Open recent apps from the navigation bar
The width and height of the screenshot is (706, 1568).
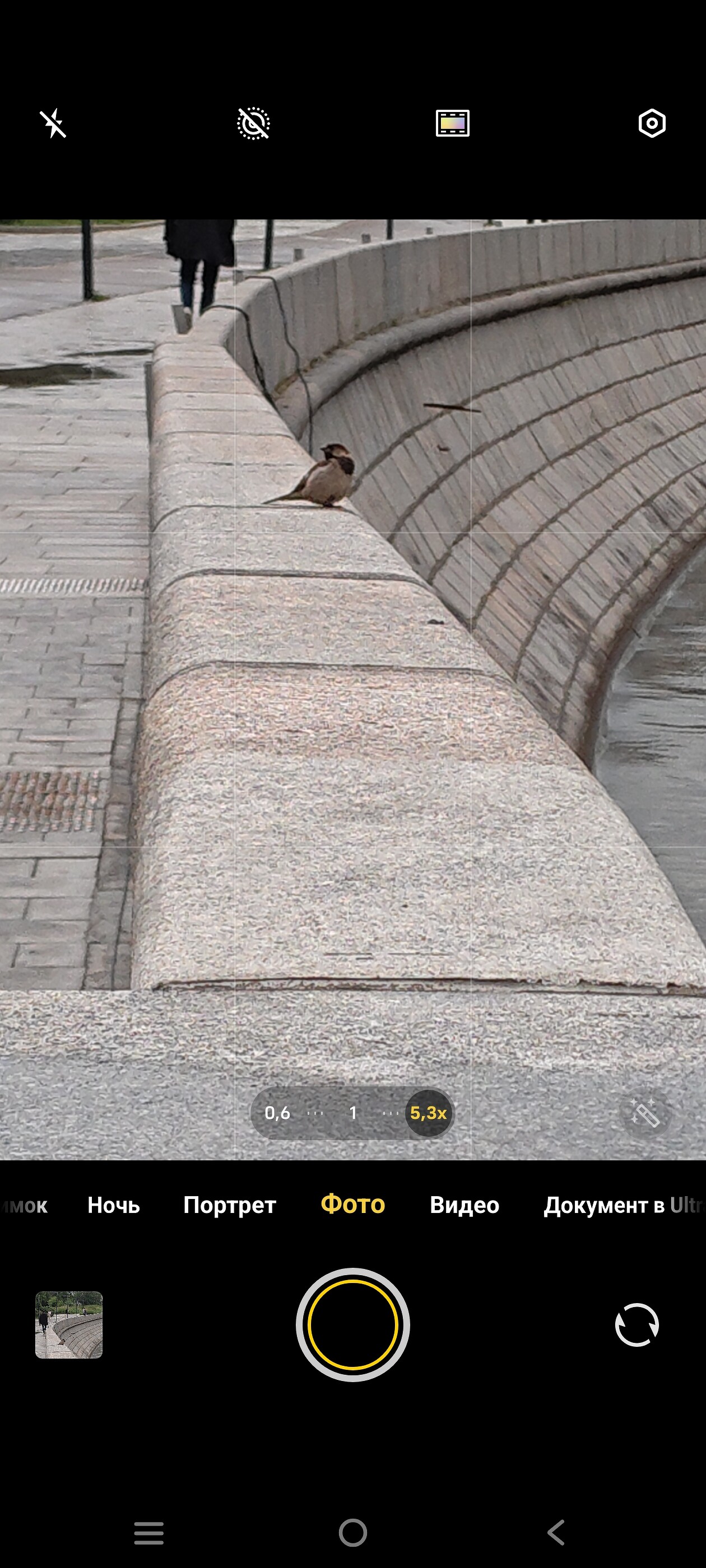pos(149,1533)
